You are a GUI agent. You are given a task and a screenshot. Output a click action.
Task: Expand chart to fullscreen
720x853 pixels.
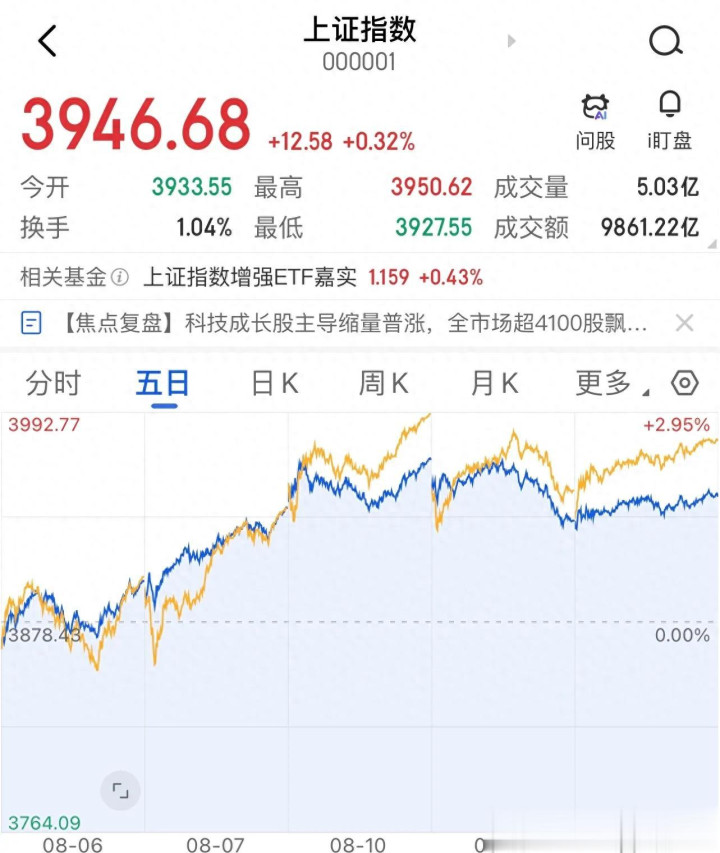coord(120,790)
